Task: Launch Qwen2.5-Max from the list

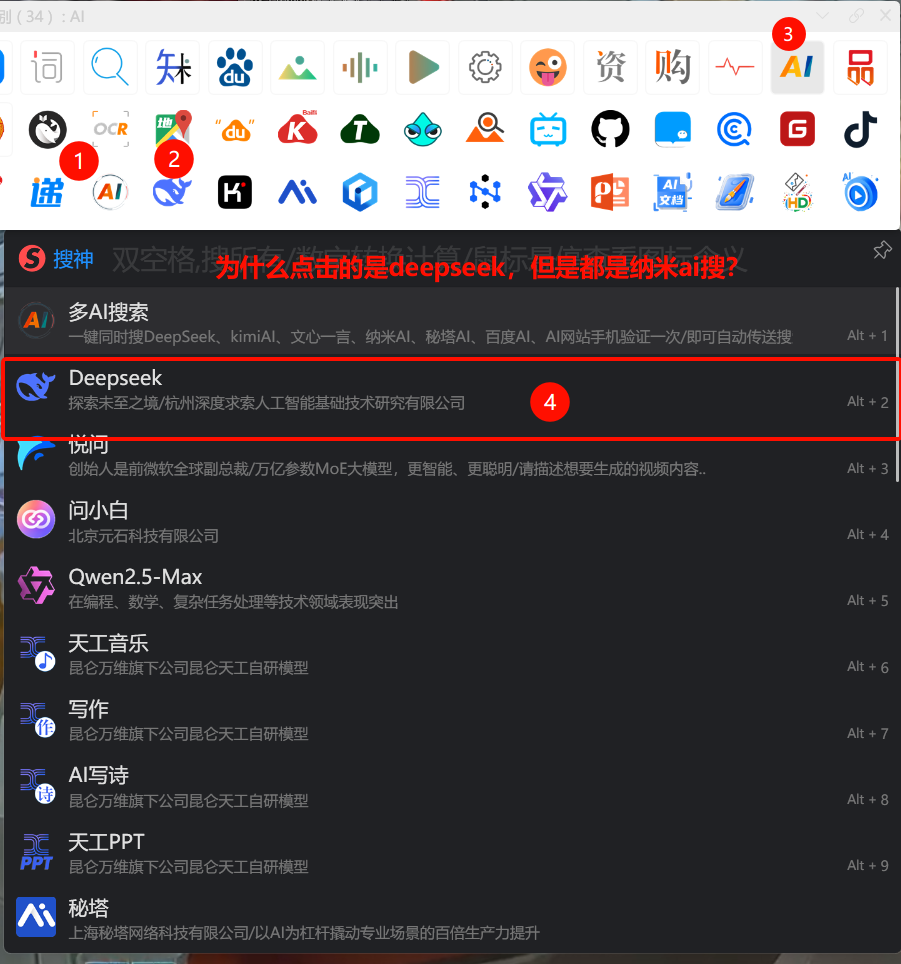Action: [400, 587]
